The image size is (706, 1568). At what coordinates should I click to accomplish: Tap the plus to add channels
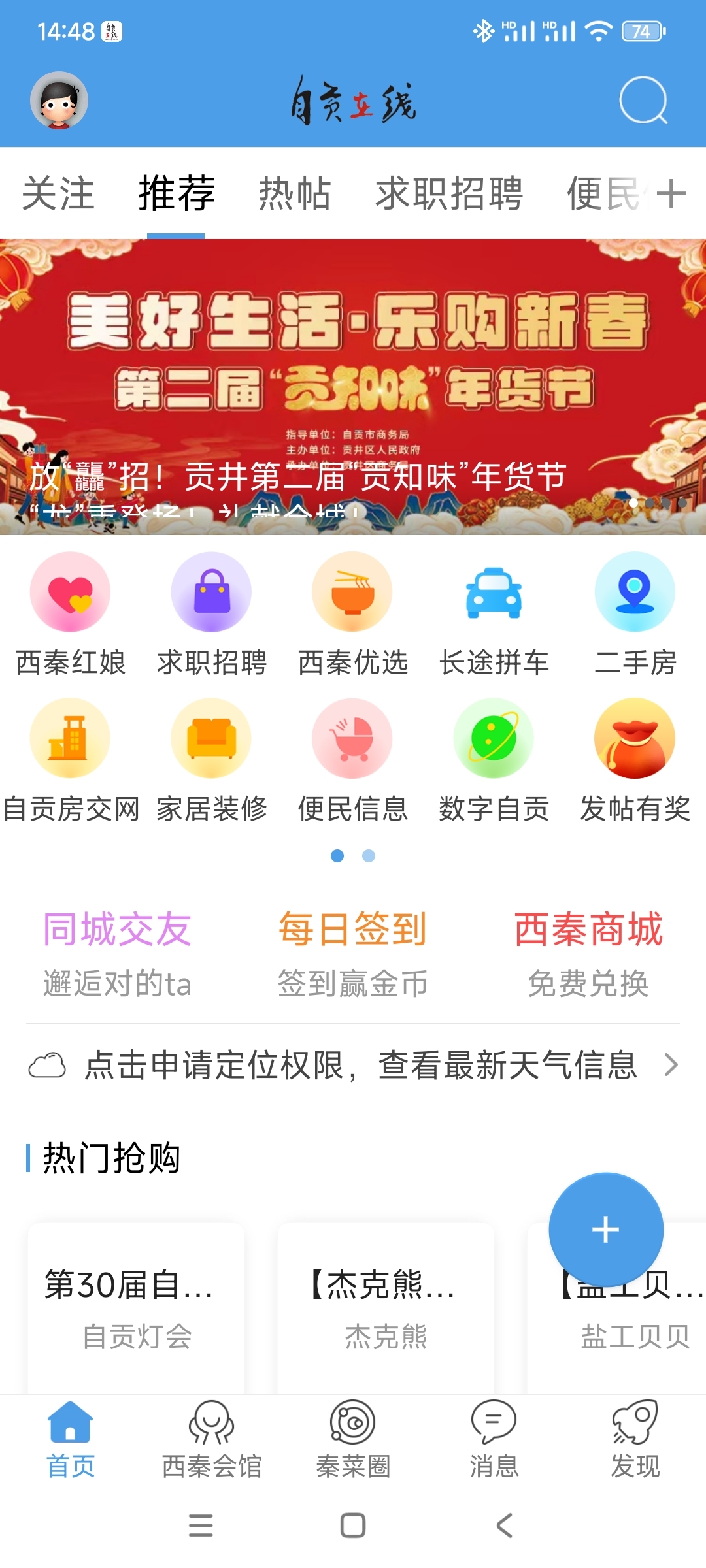671,194
